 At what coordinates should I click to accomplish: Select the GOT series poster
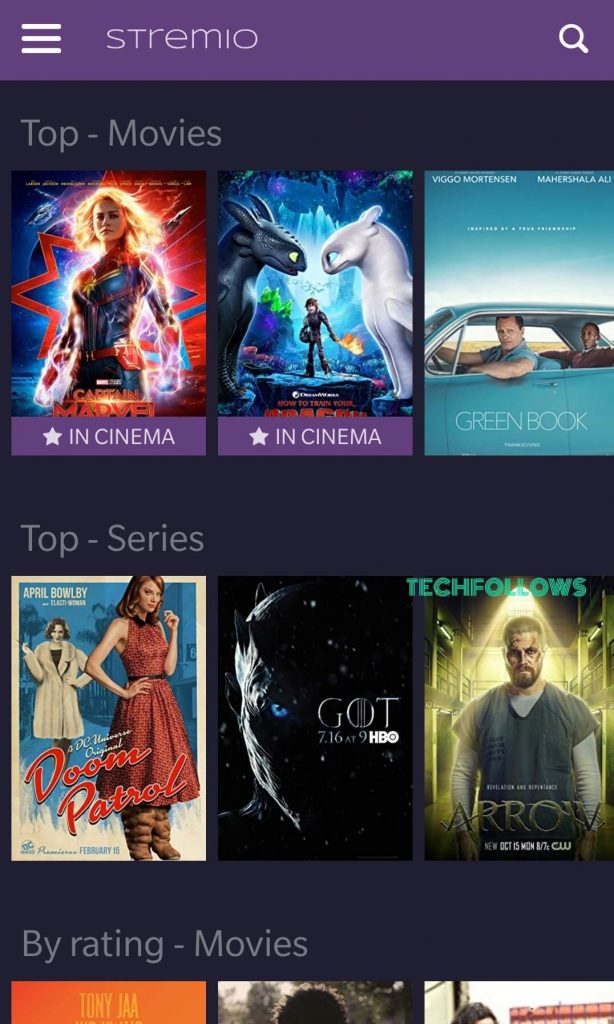[x=315, y=718]
